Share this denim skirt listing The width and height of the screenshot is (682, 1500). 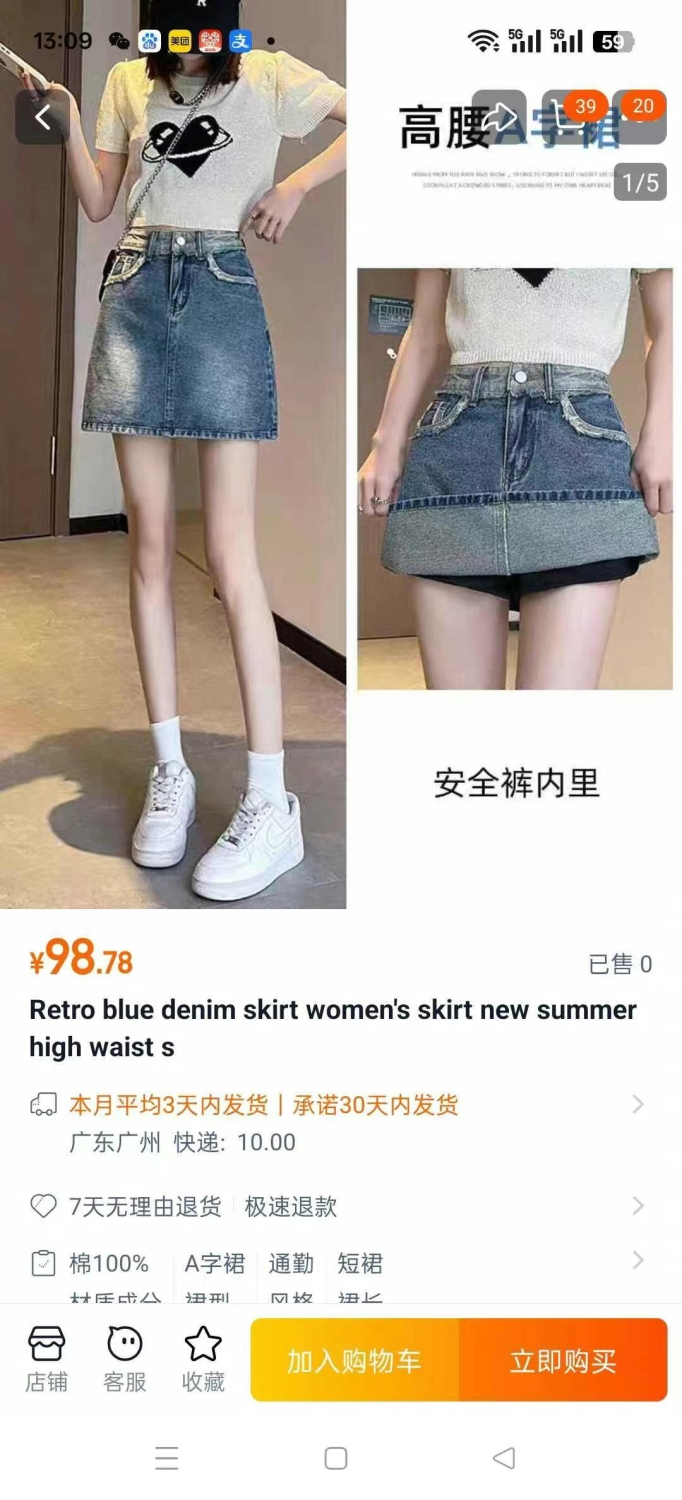click(x=499, y=118)
